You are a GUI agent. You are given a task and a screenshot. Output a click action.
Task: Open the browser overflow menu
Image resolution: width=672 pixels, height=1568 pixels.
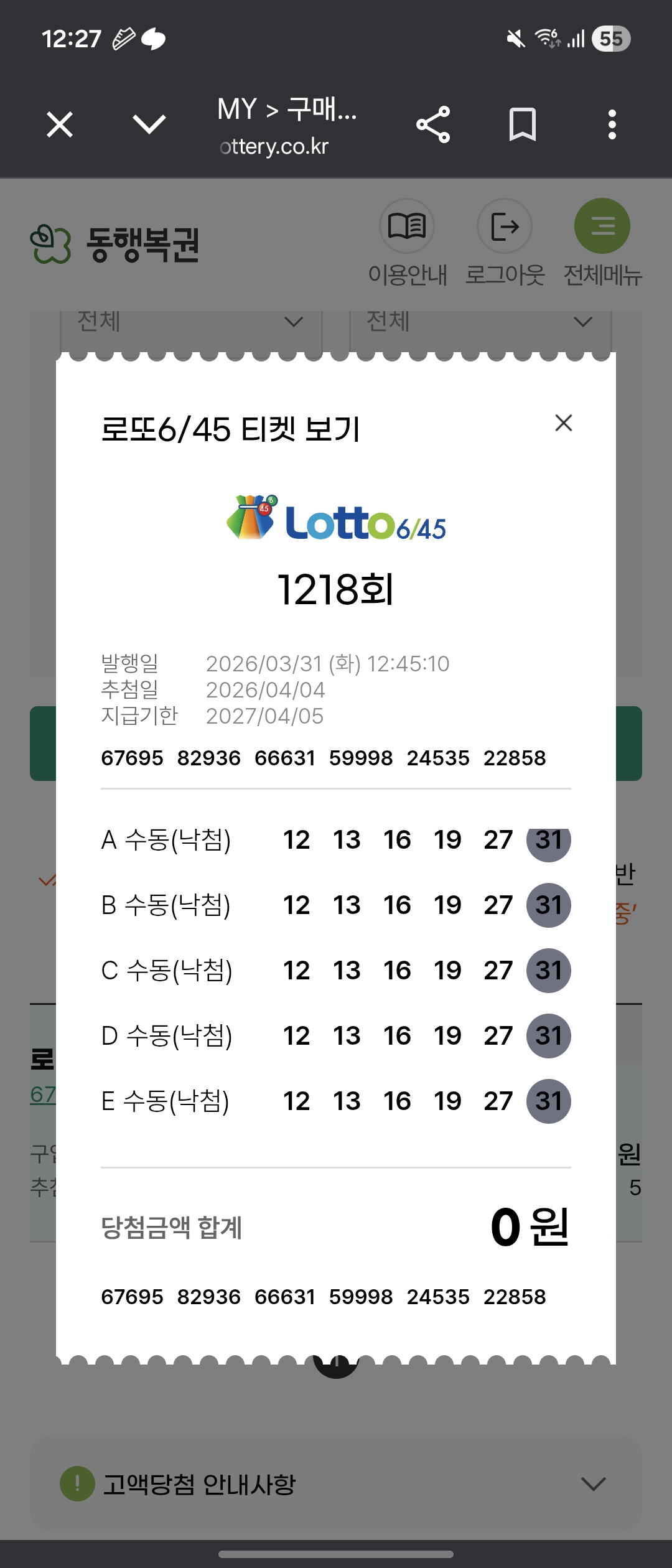[612, 124]
